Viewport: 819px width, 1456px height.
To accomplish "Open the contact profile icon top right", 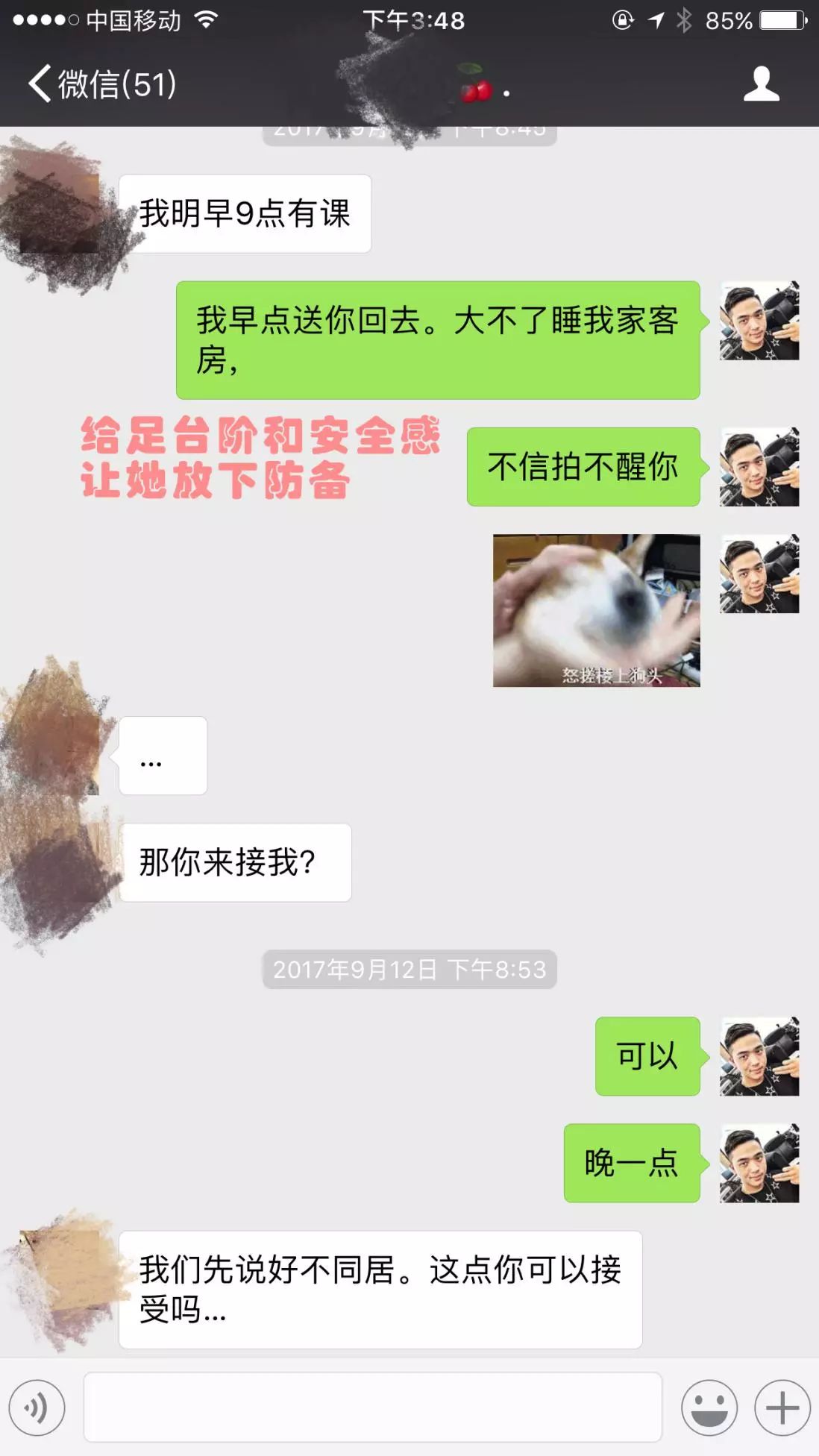I will [762, 84].
